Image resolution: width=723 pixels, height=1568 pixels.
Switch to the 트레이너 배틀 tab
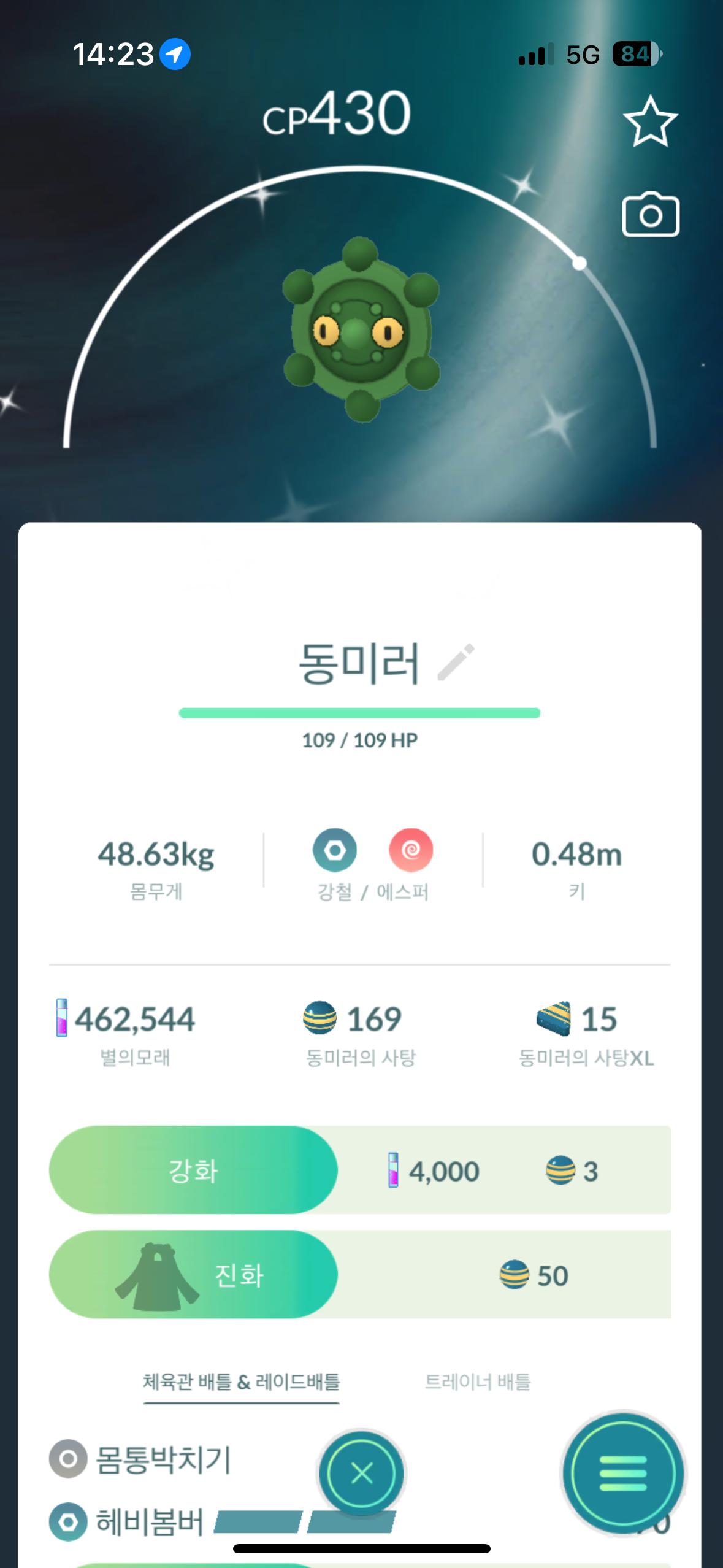coord(477,1382)
